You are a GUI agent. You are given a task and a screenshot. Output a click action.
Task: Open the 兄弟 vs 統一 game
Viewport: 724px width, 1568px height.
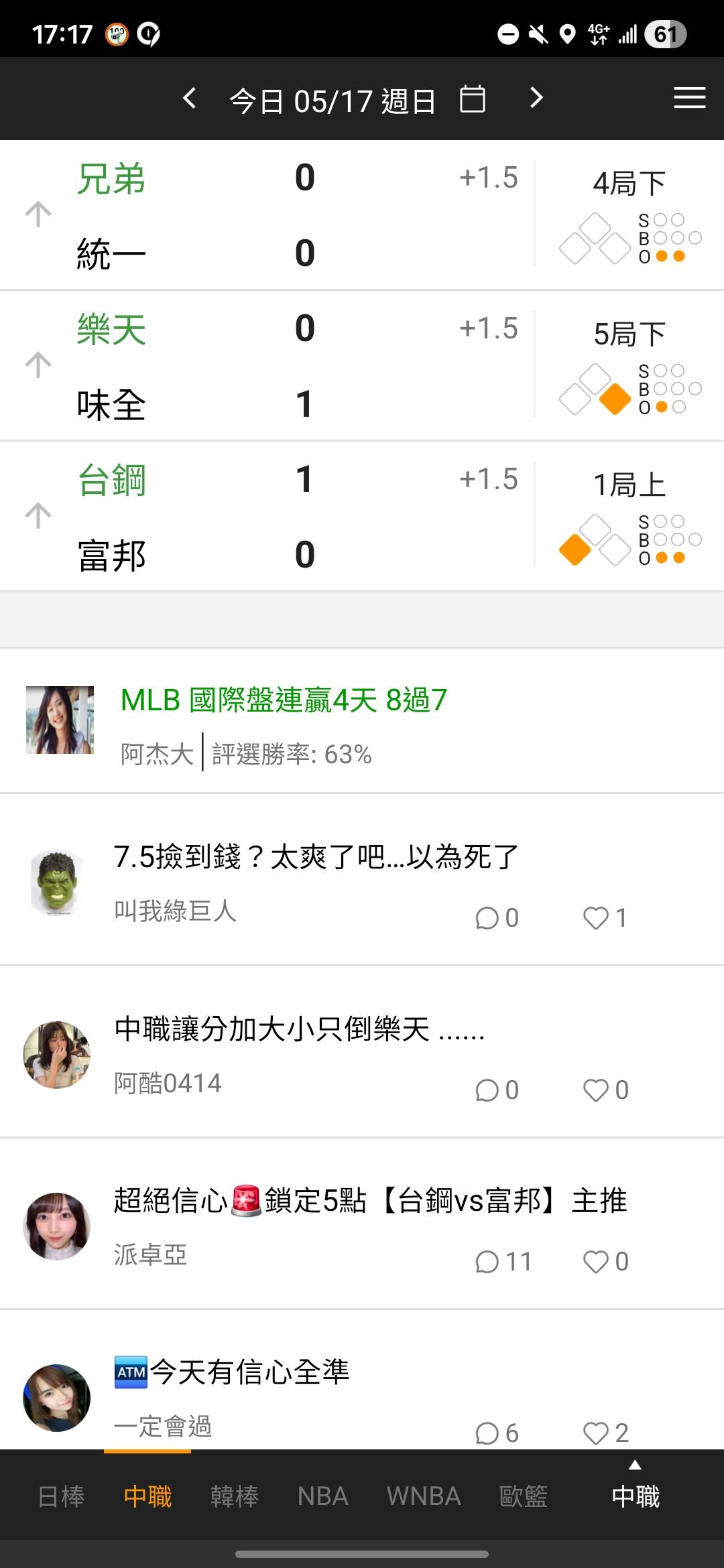[x=362, y=215]
